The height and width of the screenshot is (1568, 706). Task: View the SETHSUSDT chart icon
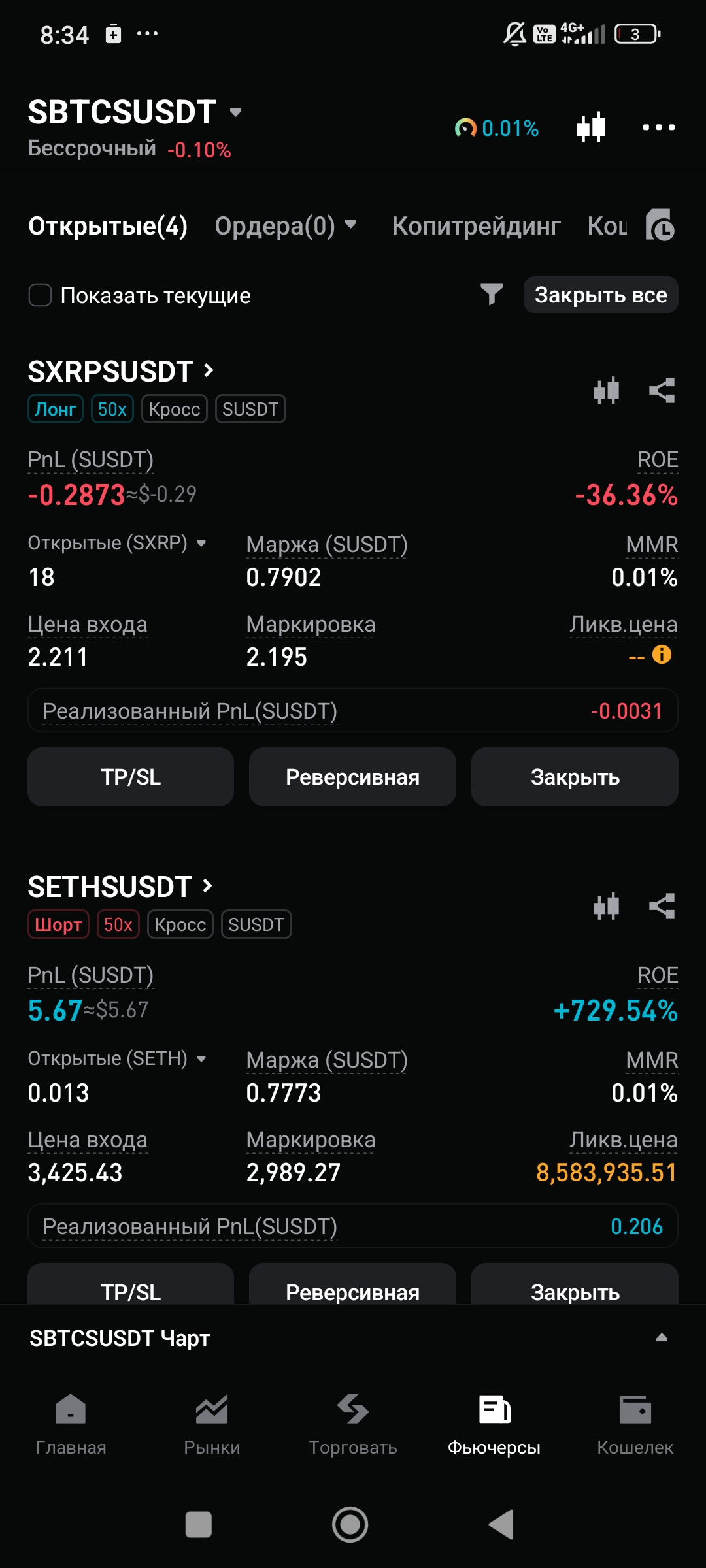point(606,906)
